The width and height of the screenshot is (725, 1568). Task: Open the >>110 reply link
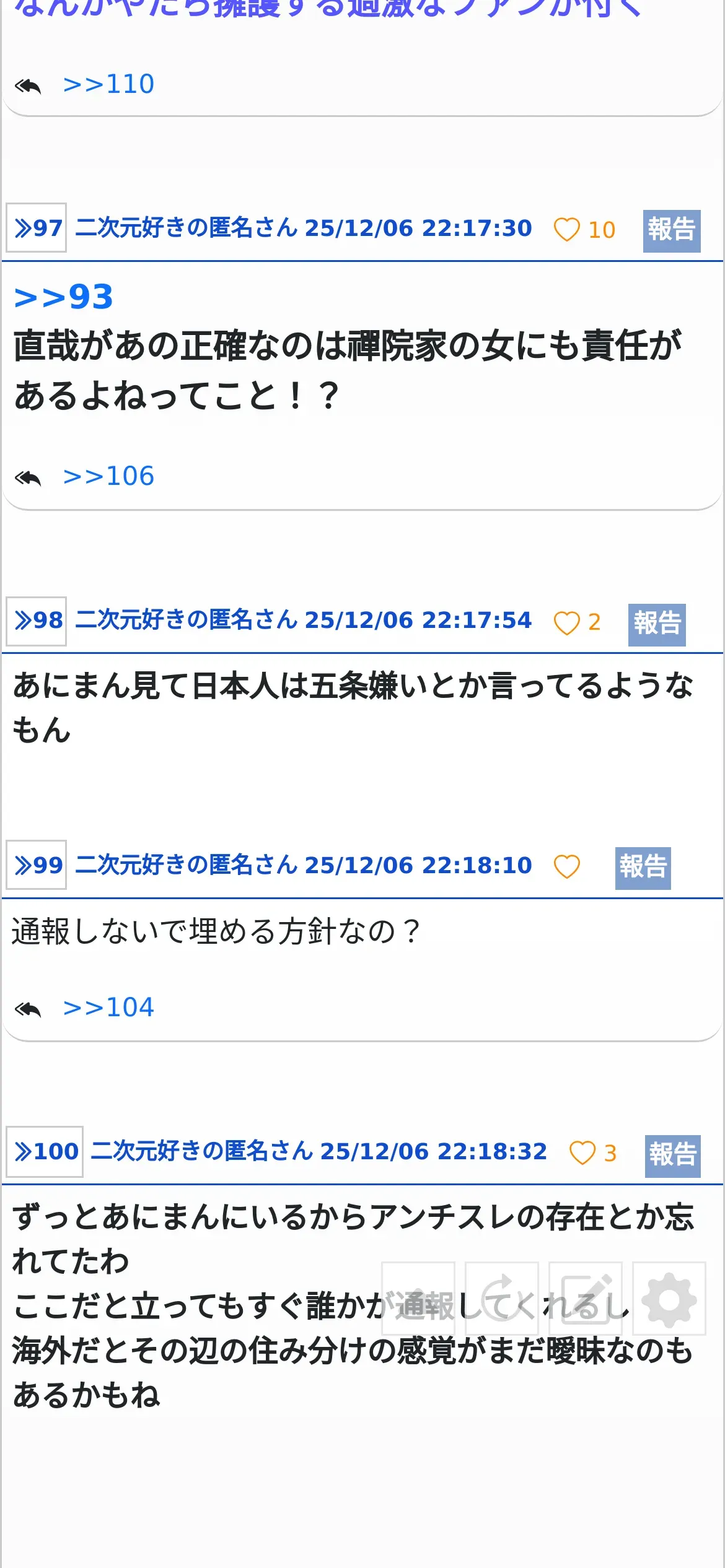coord(108,84)
